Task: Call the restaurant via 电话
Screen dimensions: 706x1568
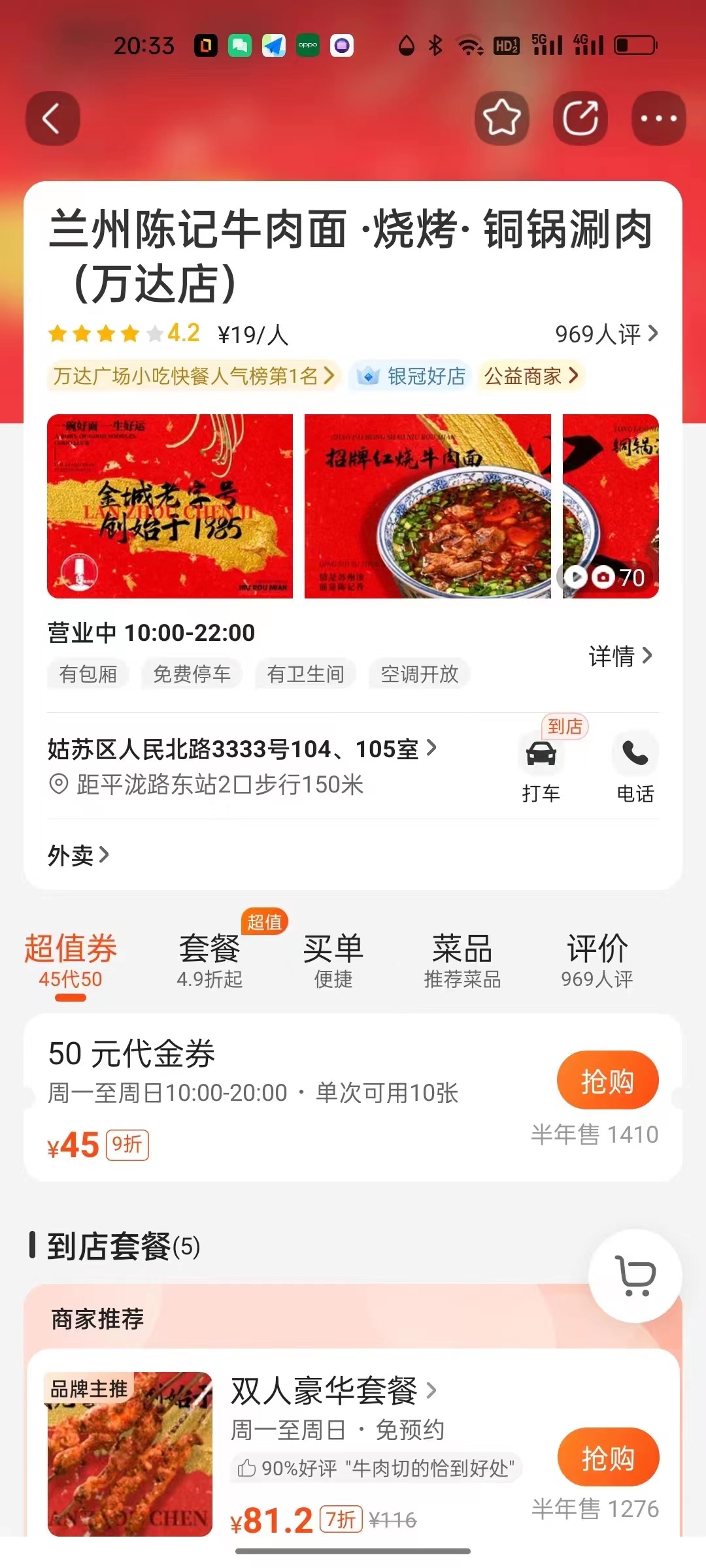Action: coord(635,768)
